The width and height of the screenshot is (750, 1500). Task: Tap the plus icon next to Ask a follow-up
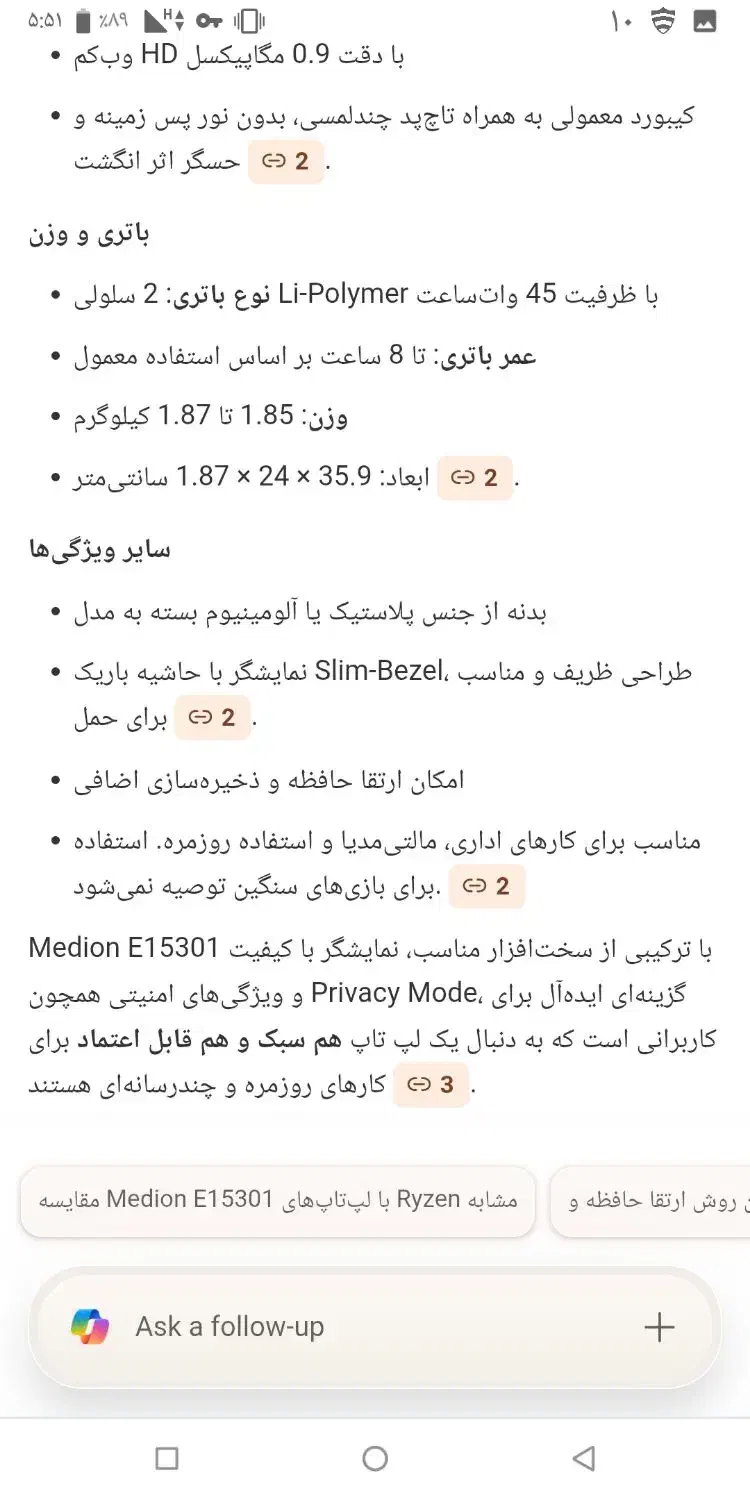click(x=659, y=1327)
